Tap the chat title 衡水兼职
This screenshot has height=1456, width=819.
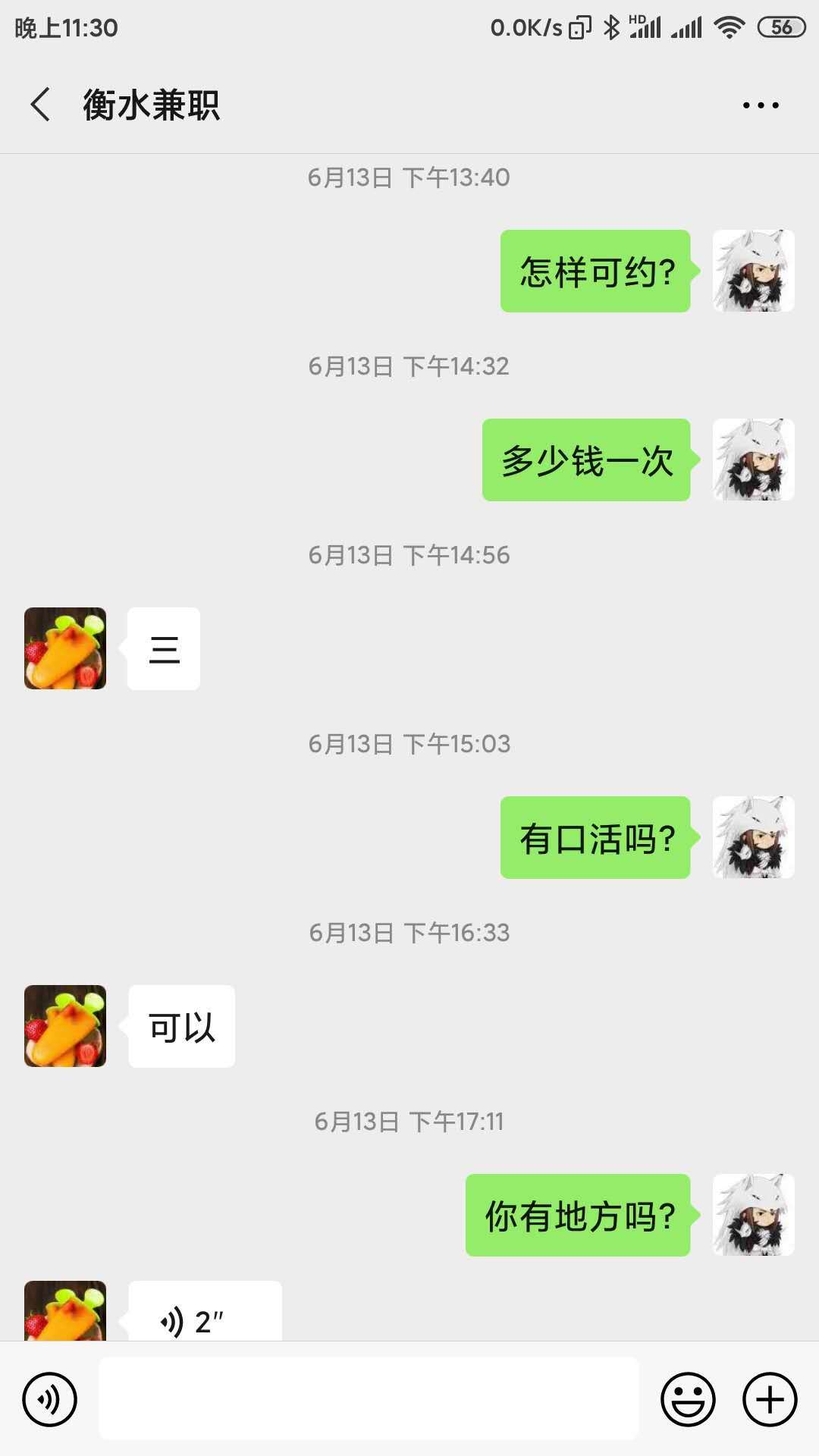coord(152,106)
